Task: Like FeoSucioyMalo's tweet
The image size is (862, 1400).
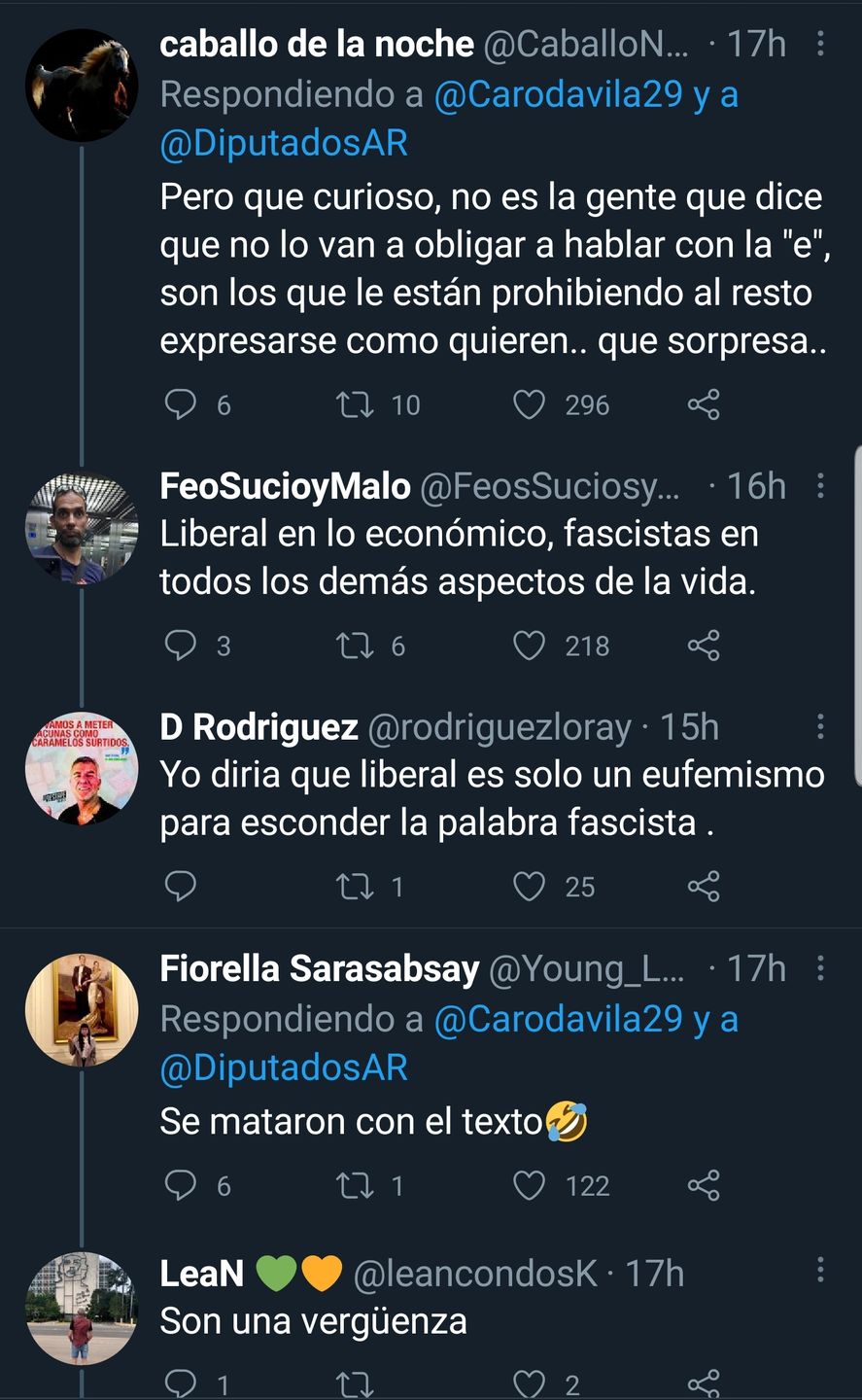Action: (x=528, y=645)
